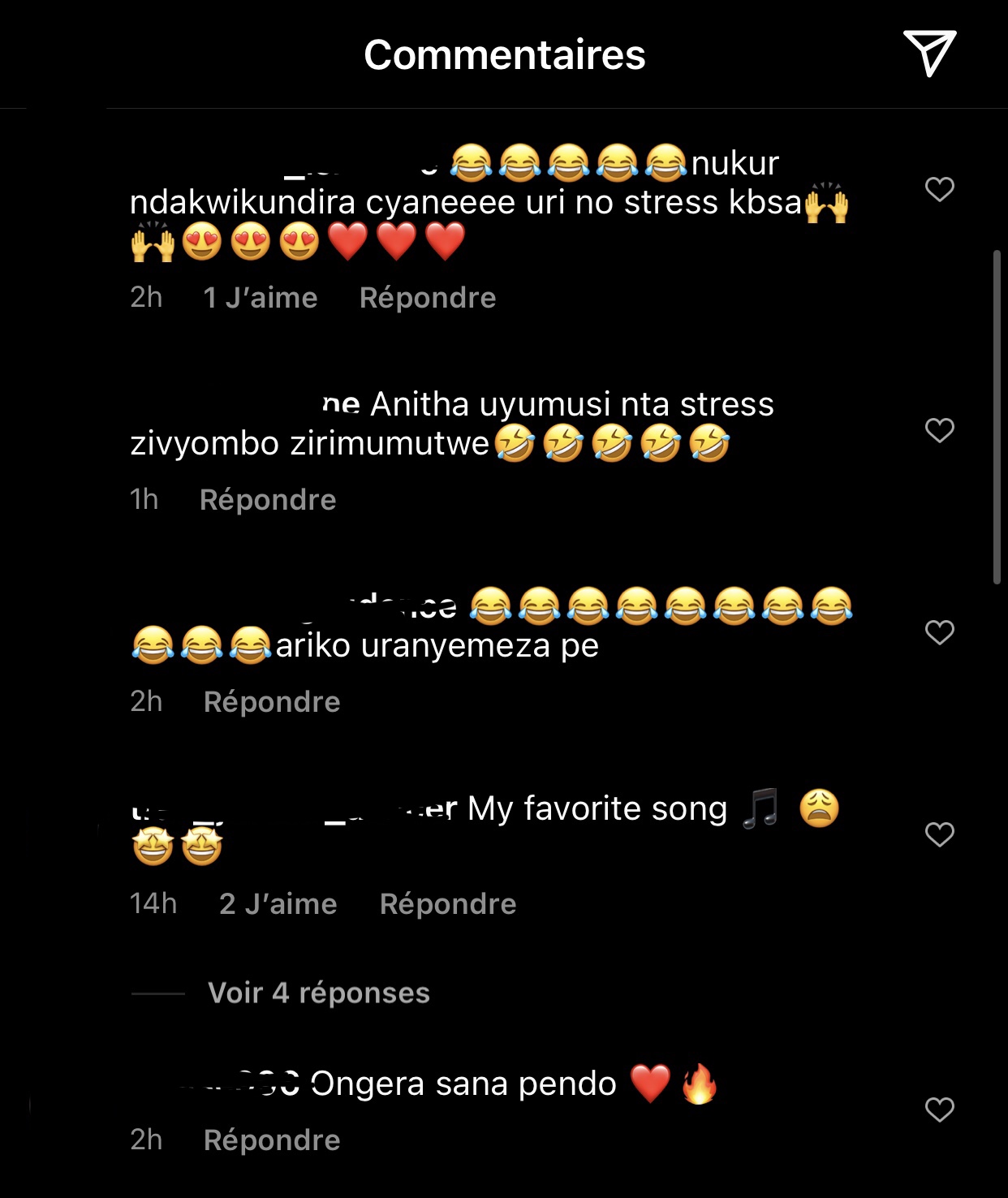Expand "Voir 4 réponses" replies
The width and height of the screenshot is (1008, 1198).
(318, 993)
